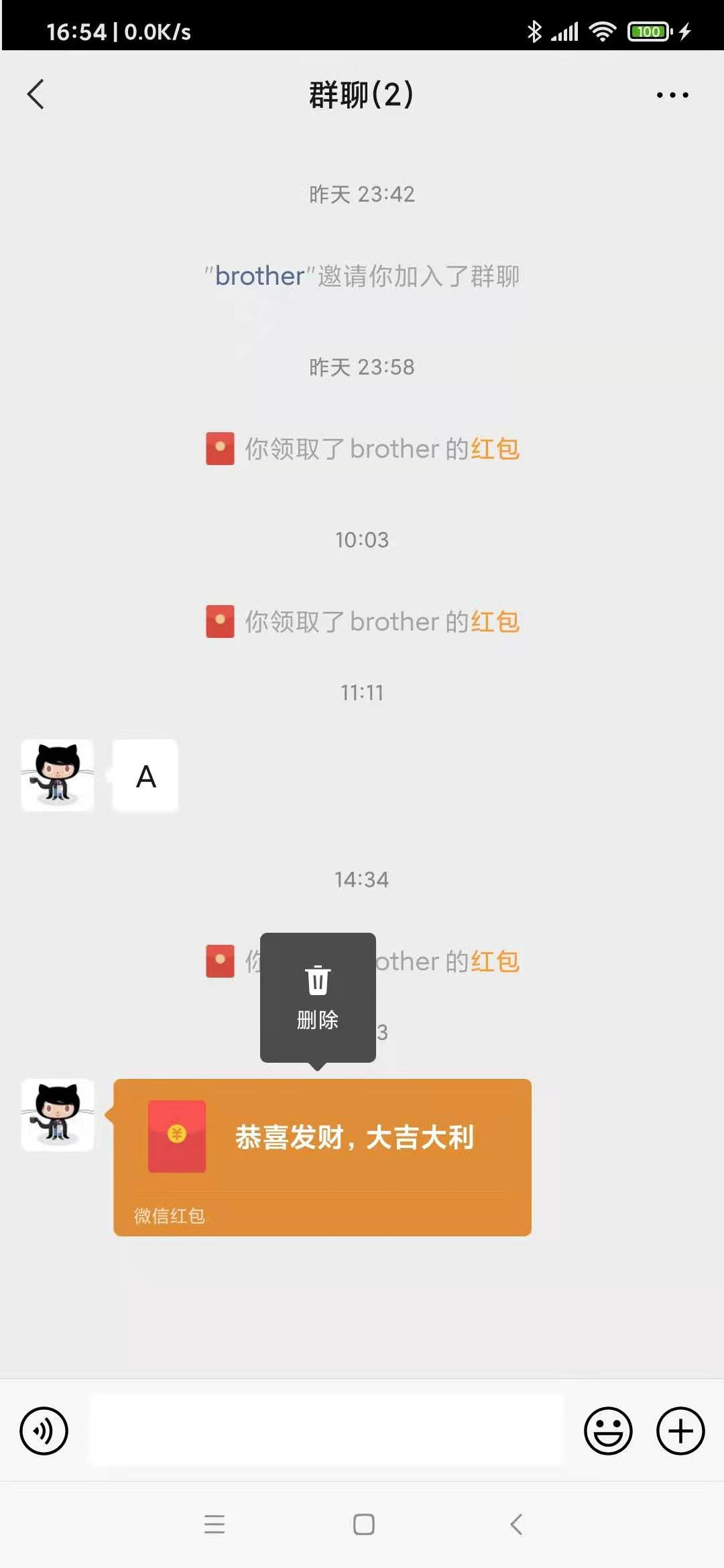Open the system recent apps menu

coord(215,1524)
